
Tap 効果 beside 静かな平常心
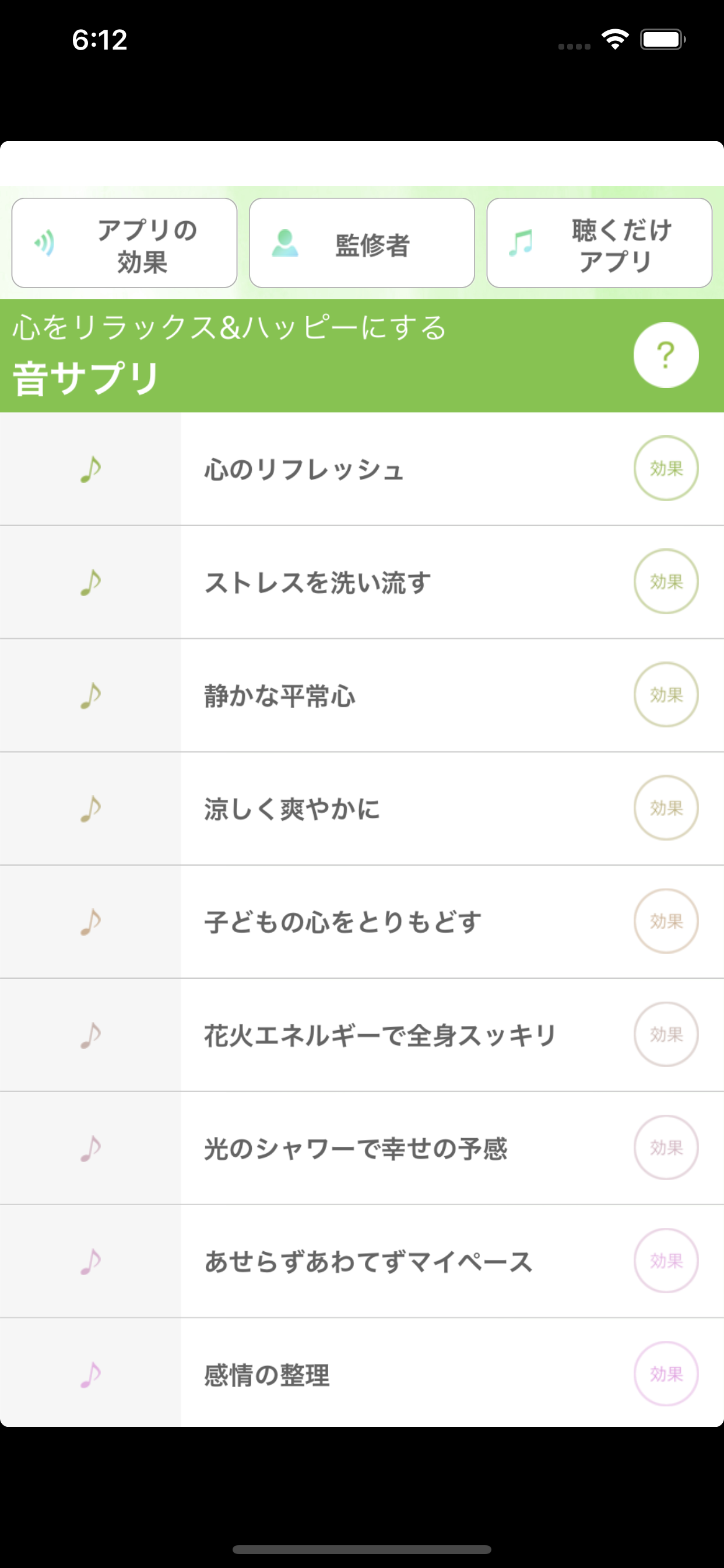pyautogui.click(x=666, y=695)
